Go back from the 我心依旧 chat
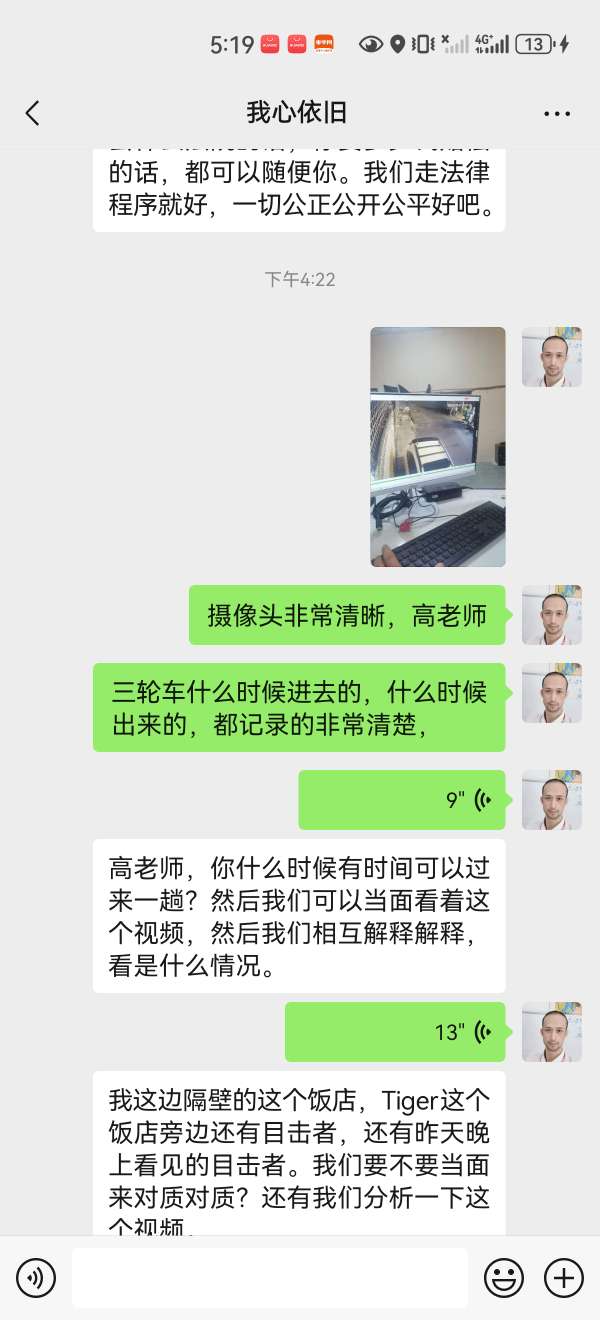600x1320 pixels. 33,113
